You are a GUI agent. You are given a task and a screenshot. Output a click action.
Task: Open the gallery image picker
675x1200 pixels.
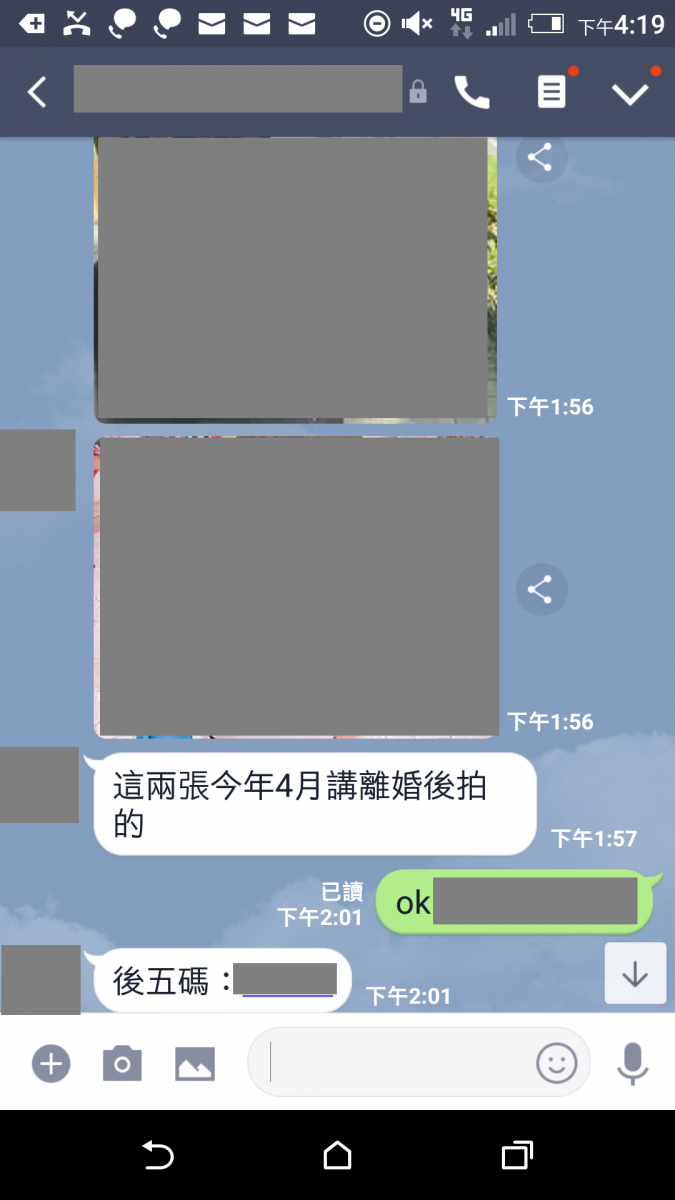(195, 1063)
